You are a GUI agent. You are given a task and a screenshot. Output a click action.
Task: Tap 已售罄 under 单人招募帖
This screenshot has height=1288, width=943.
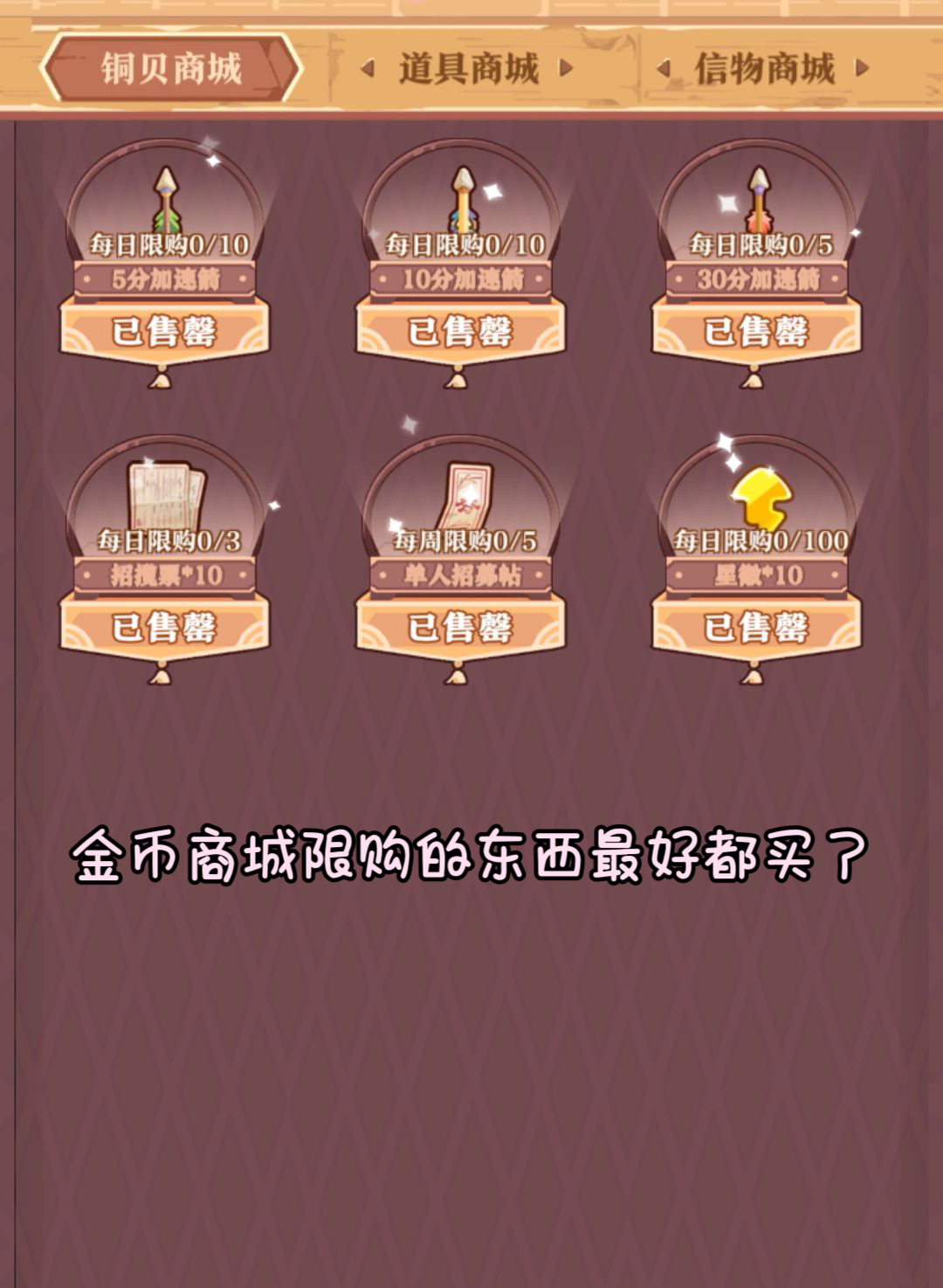click(460, 627)
